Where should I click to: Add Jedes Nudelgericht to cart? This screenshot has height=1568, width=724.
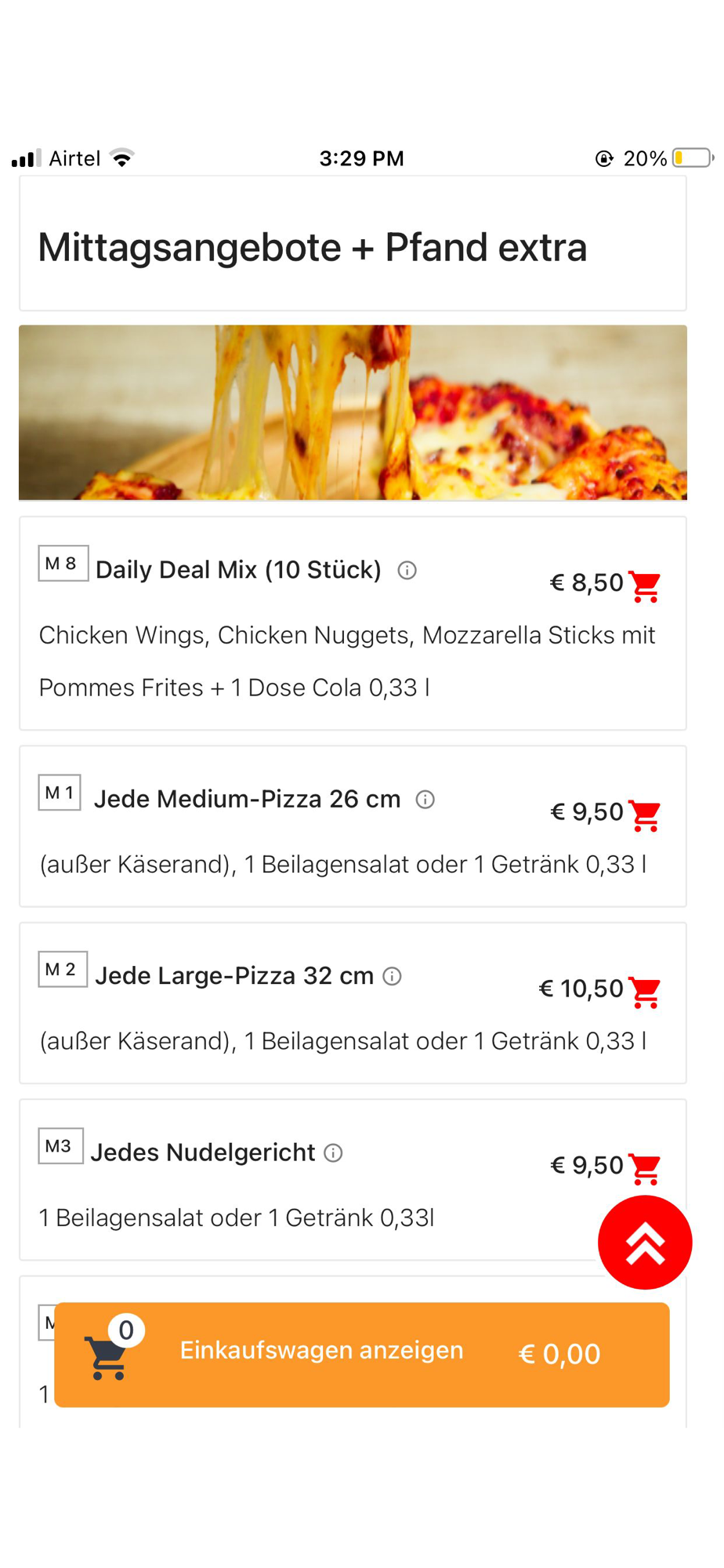[644, 1168]
